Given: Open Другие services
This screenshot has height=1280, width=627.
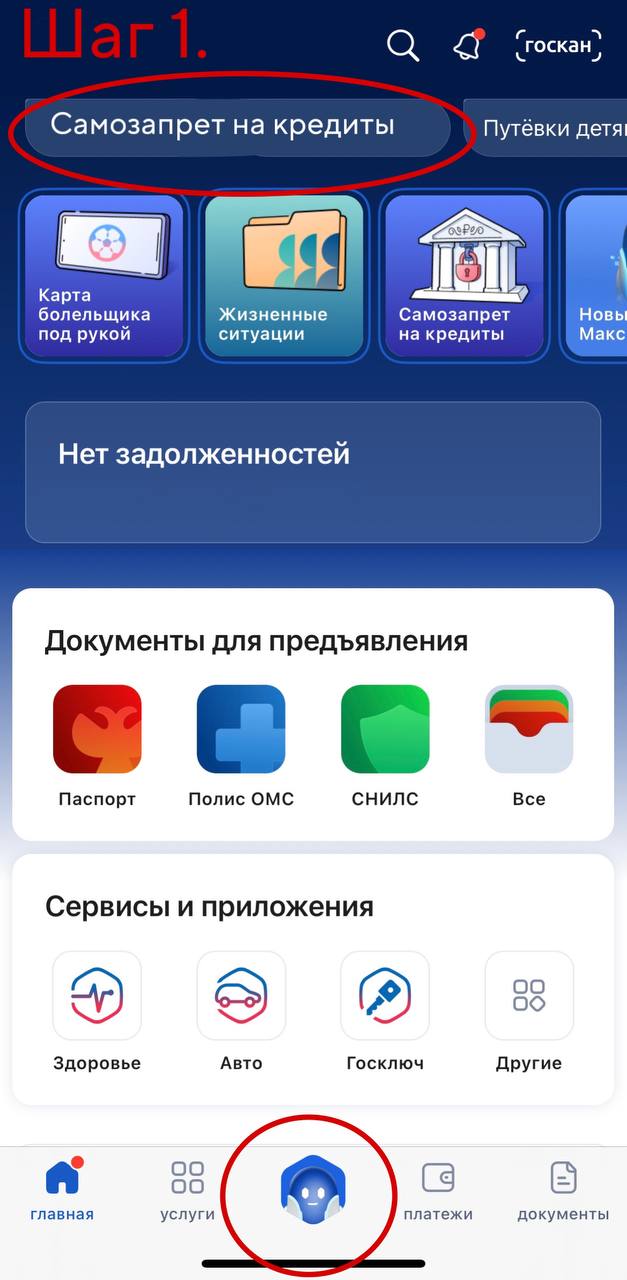Looking at the screenshot, I should [529, 1011].
